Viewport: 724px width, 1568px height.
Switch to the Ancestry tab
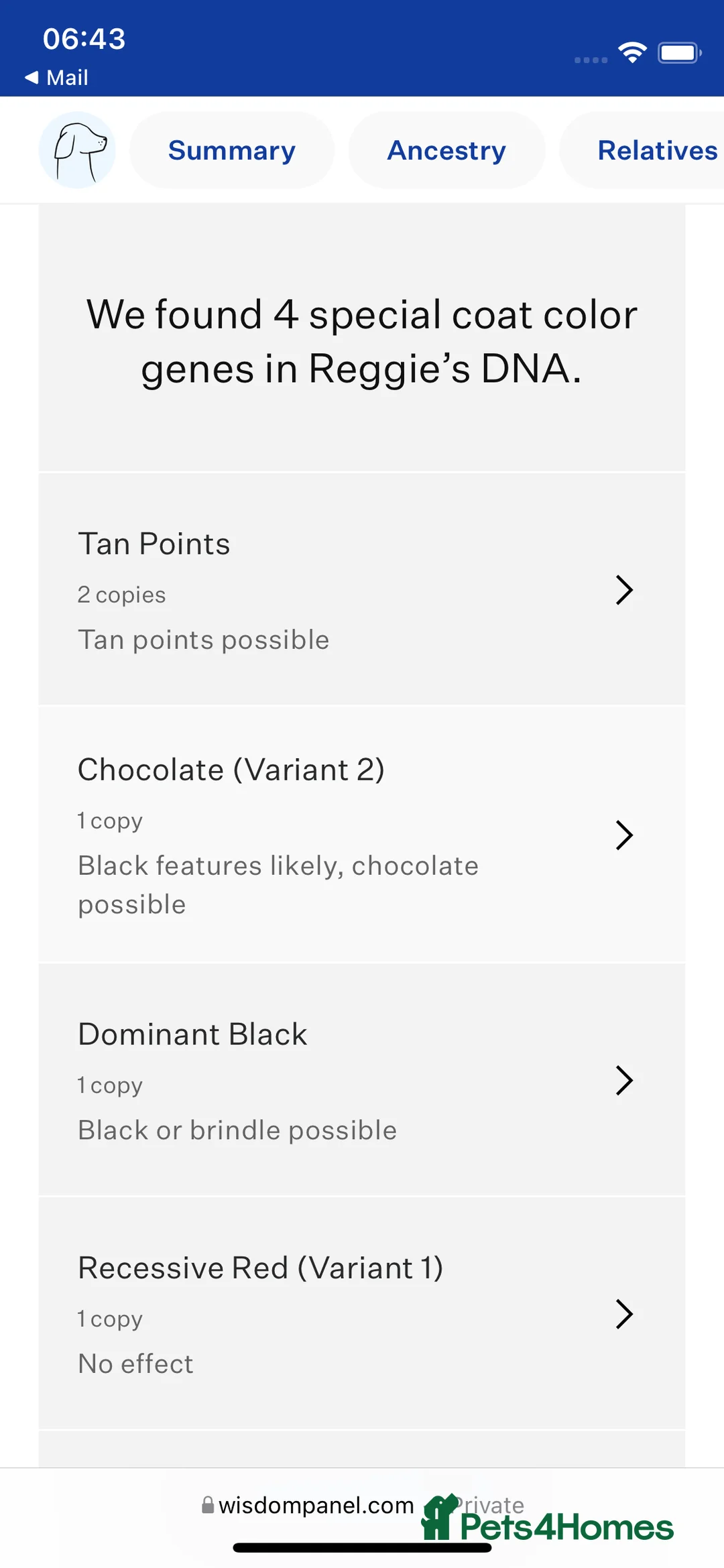tap(446, 150)
